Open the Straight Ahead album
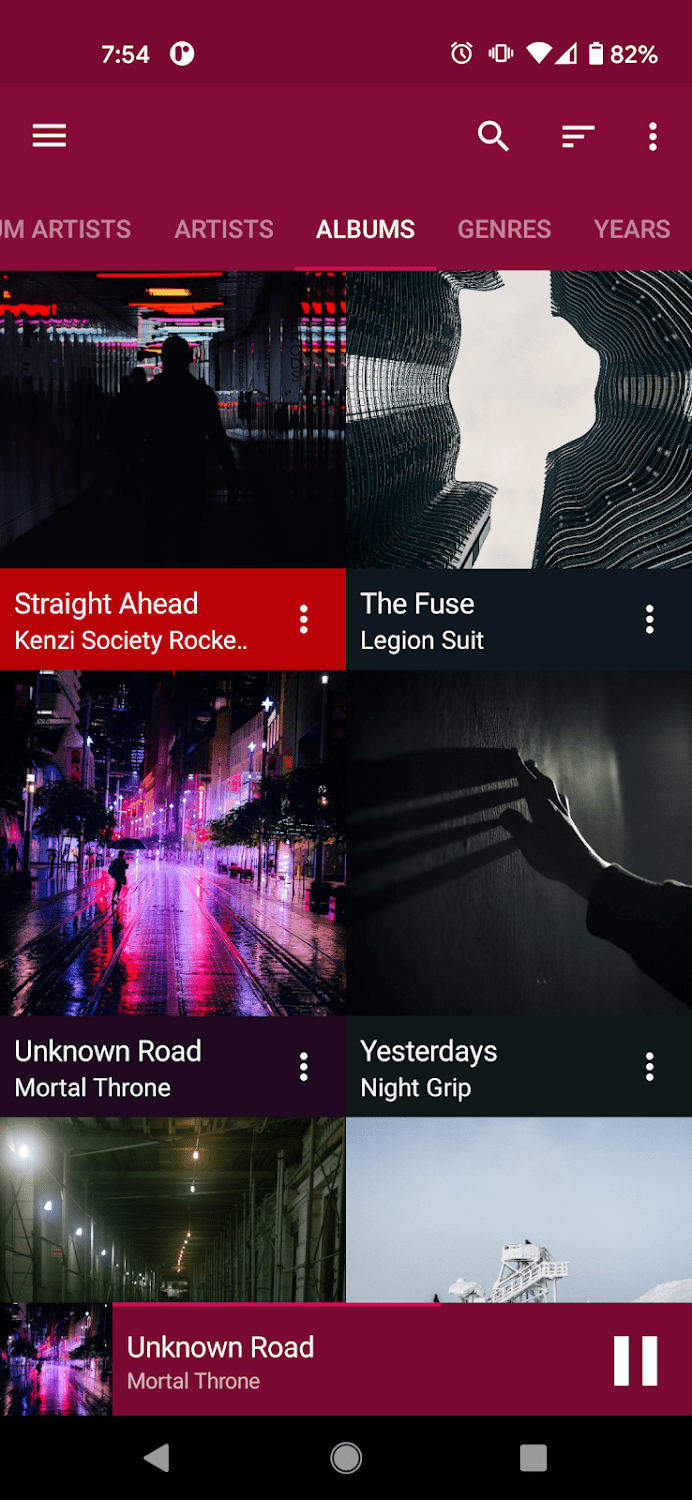Screen dimensions: 692x1500 point(172,420)
